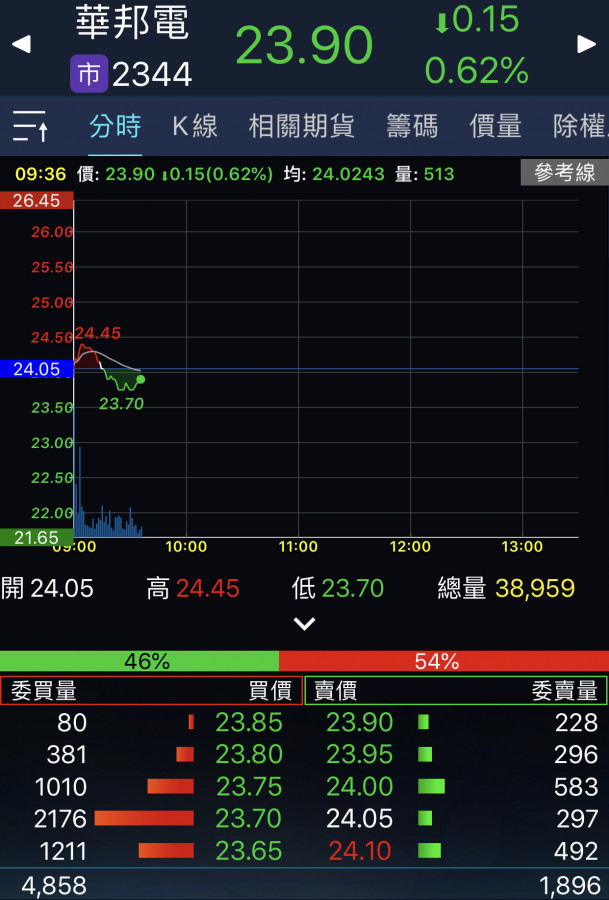Open the 相關期貨 tab

click(x=301, y=126)
